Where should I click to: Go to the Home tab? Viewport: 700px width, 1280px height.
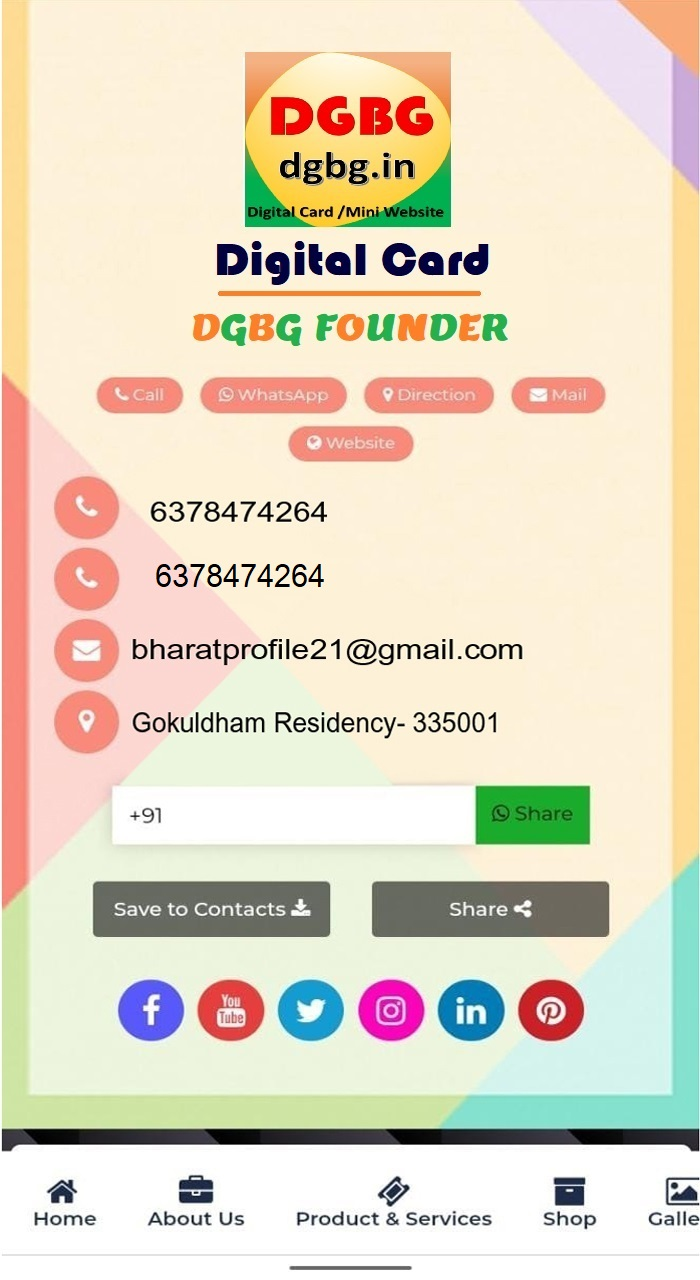(64, 1203)
